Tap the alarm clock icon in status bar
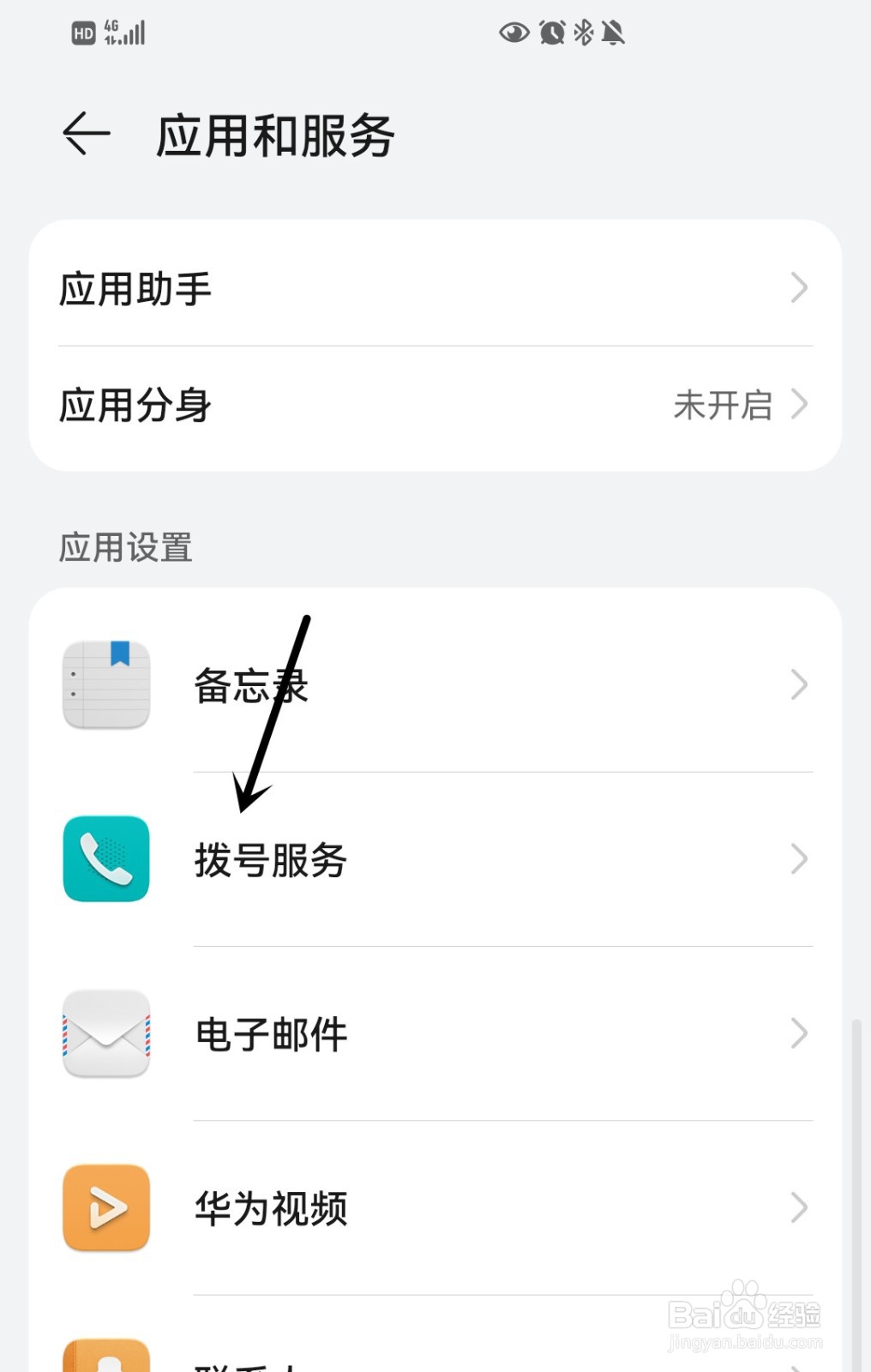 point(551,33)
